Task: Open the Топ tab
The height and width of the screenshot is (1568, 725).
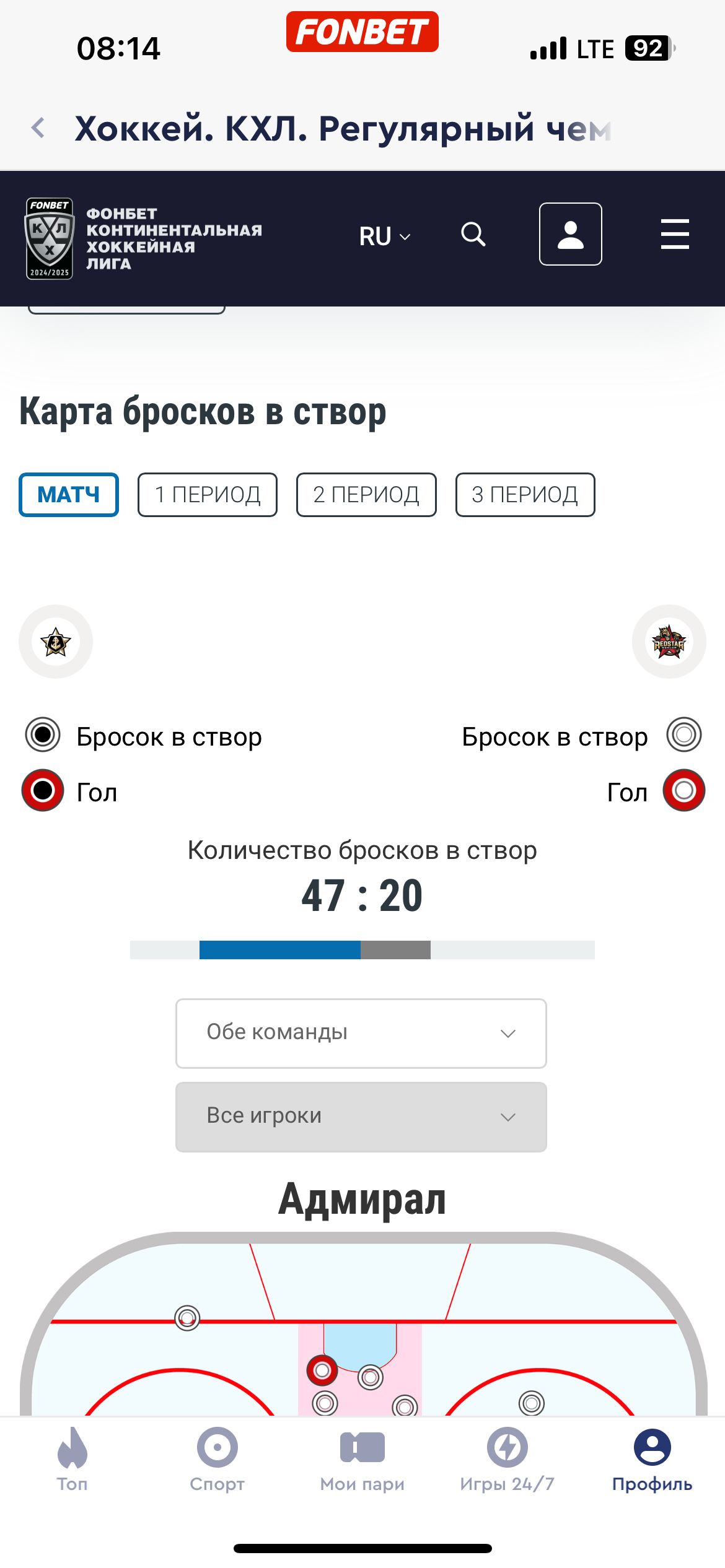Action: (x=72, y=1458)
